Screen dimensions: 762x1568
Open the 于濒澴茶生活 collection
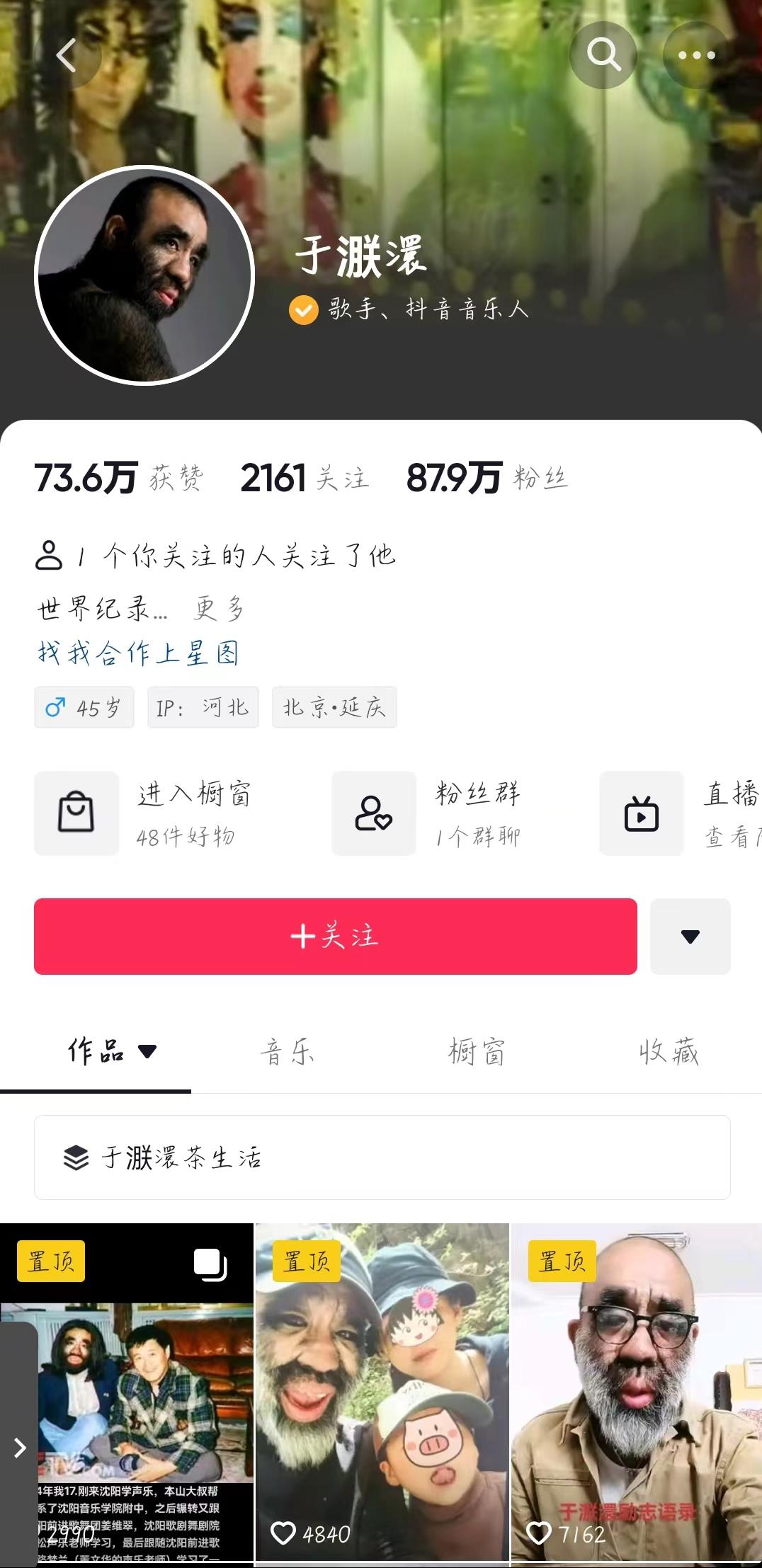pyautogui.click(x=382, y=1157)
